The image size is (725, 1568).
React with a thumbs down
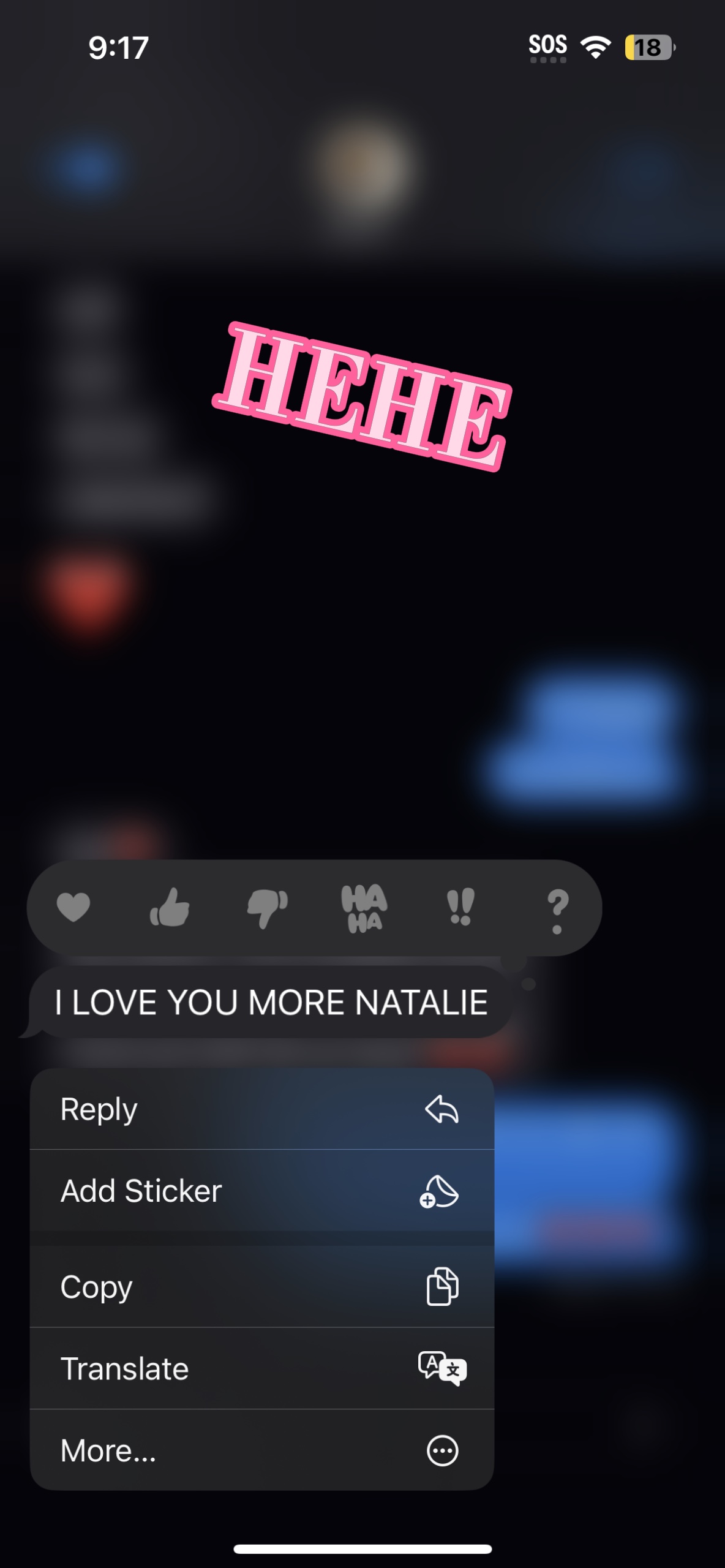(x=267, y=907)
